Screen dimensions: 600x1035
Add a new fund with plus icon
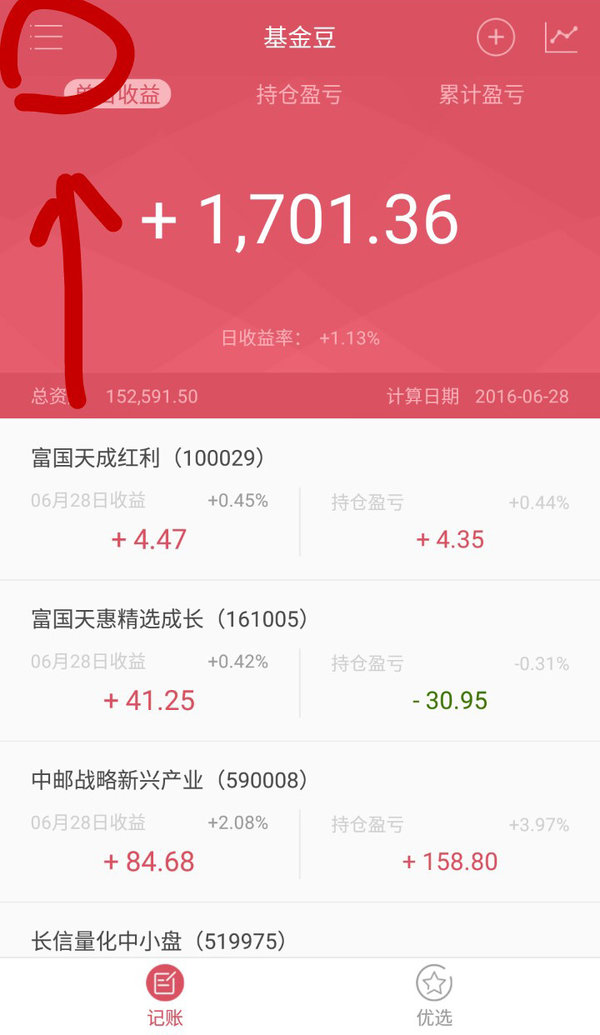[495, 37]
